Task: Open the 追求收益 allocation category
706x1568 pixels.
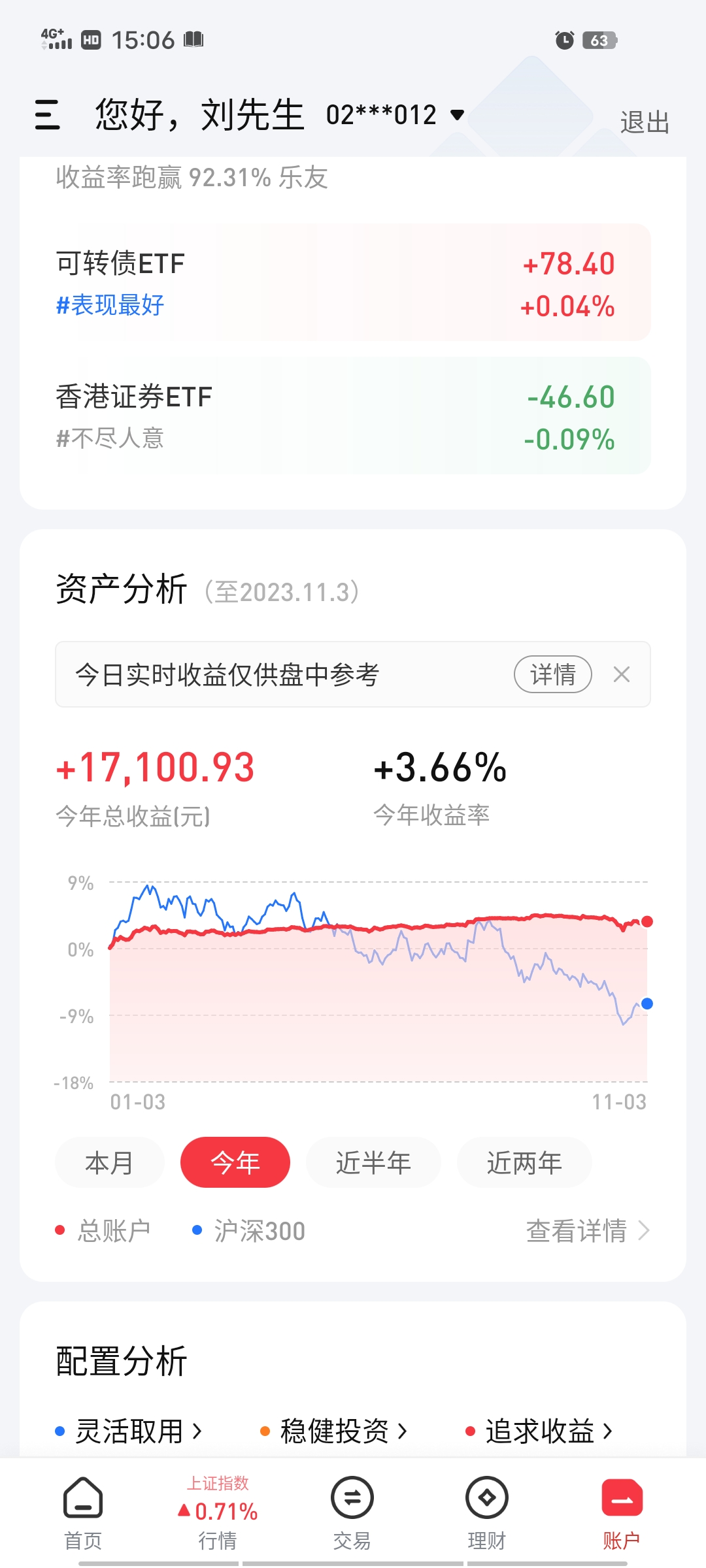Action: tap(540, 1431)
